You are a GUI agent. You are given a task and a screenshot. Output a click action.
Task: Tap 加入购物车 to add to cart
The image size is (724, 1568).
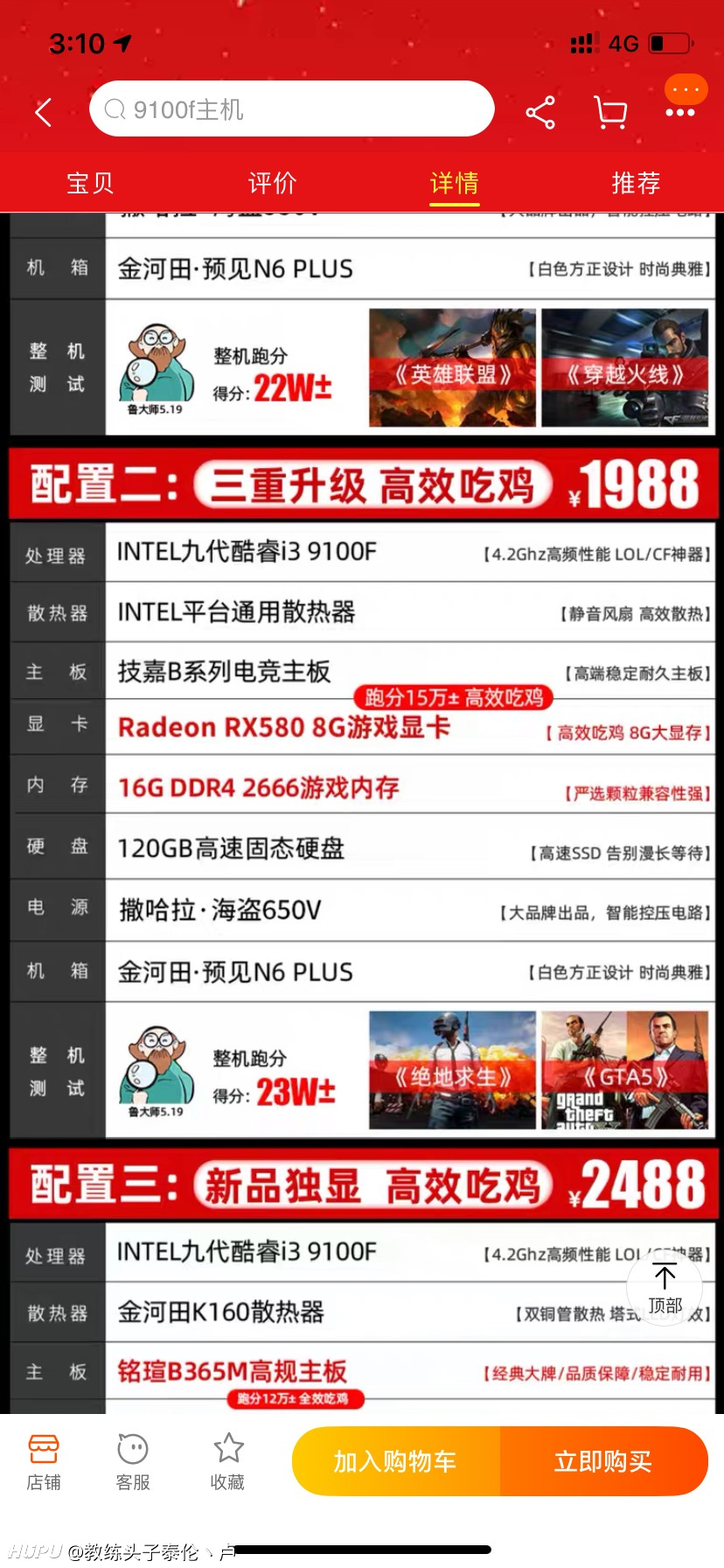396,1461
